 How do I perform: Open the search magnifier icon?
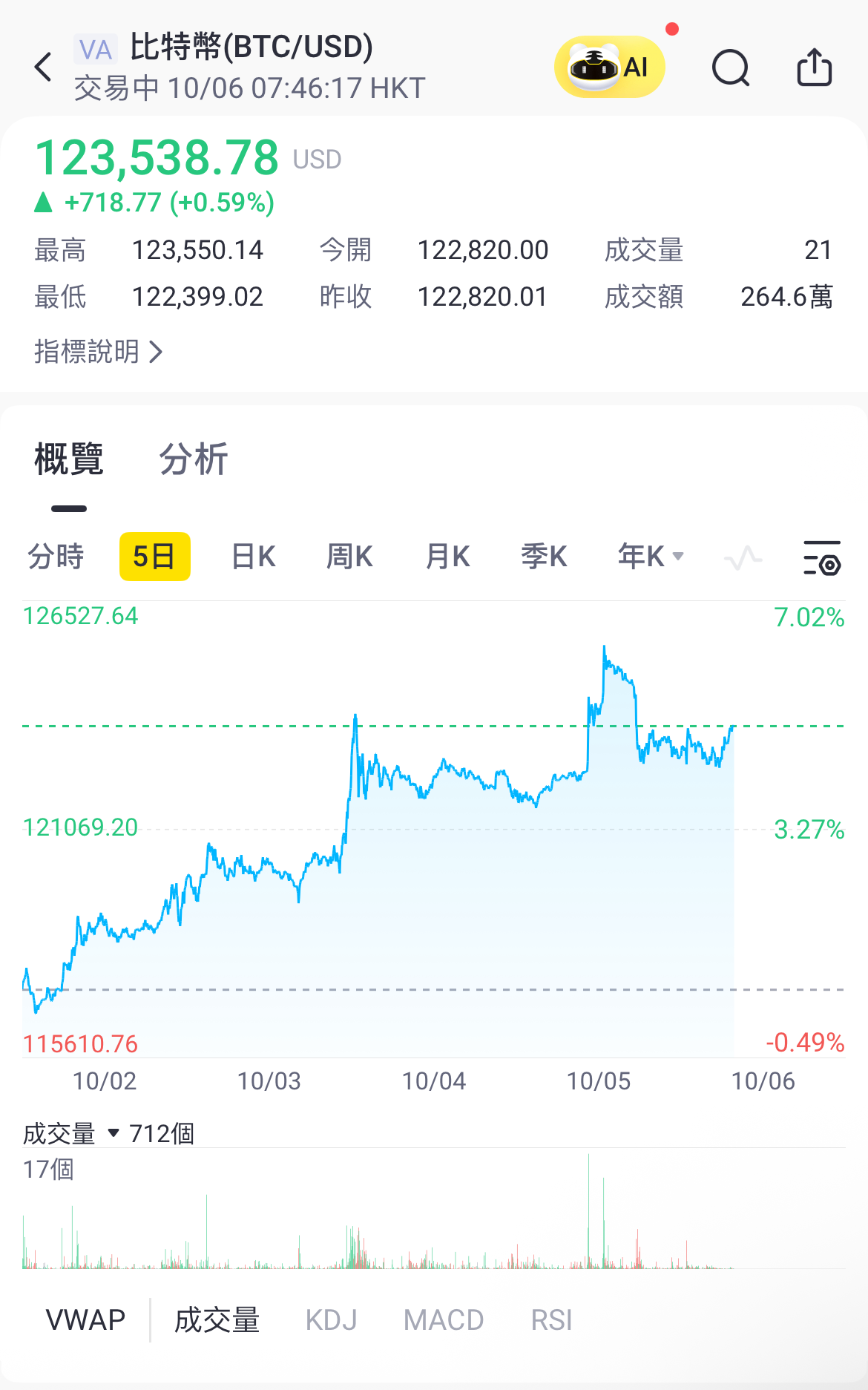point(731,68)
